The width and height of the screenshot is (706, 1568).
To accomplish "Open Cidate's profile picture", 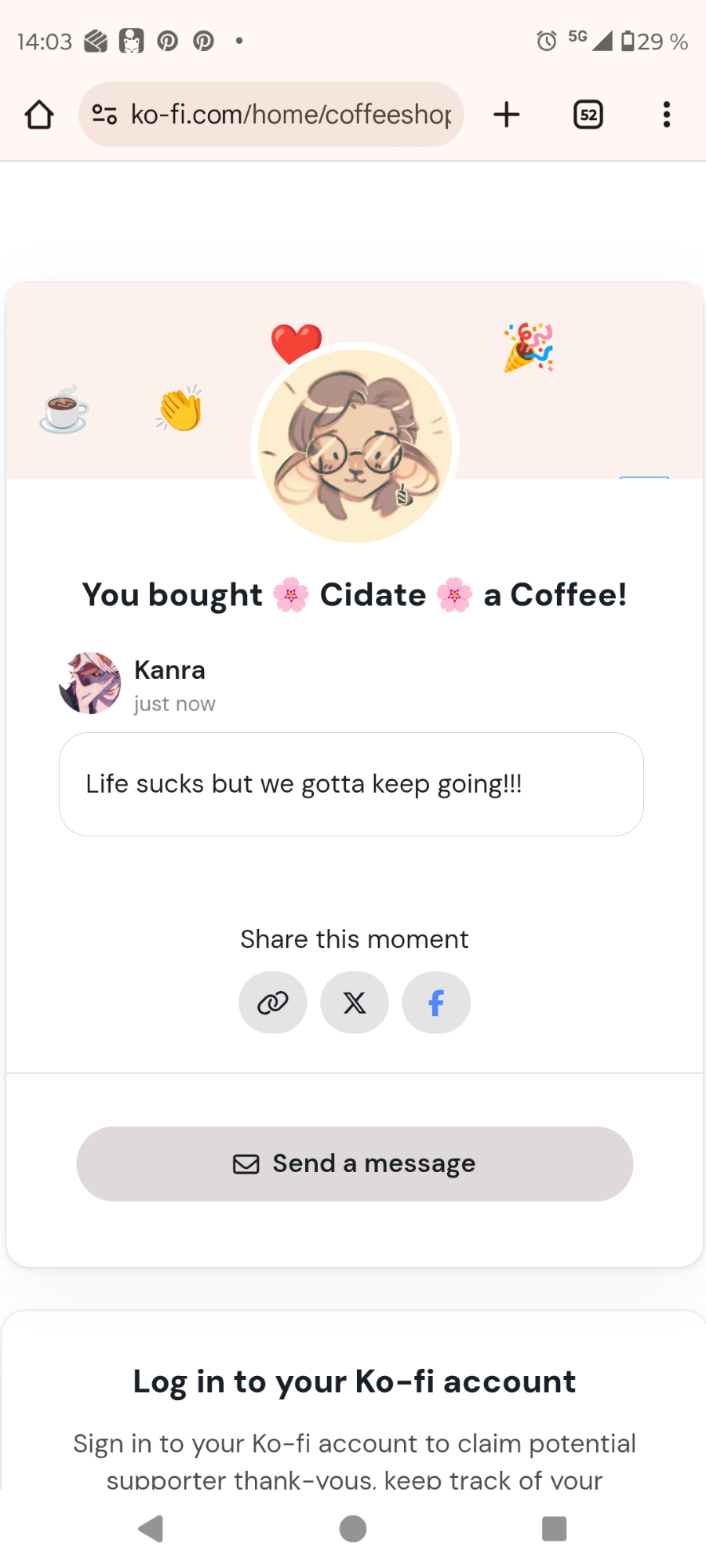I will (355, 445).
